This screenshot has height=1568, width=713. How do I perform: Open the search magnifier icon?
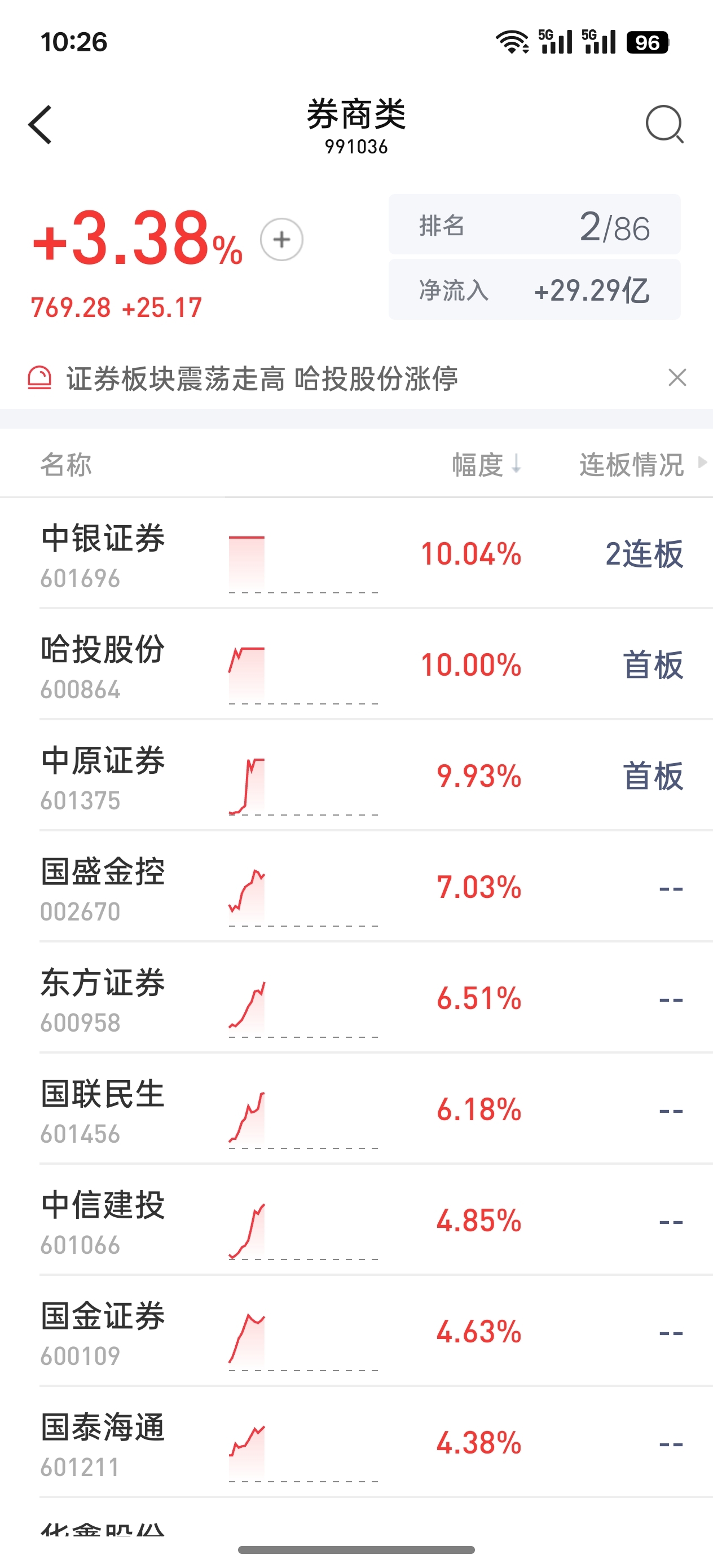pyautogui.click(x=664, y=124)
